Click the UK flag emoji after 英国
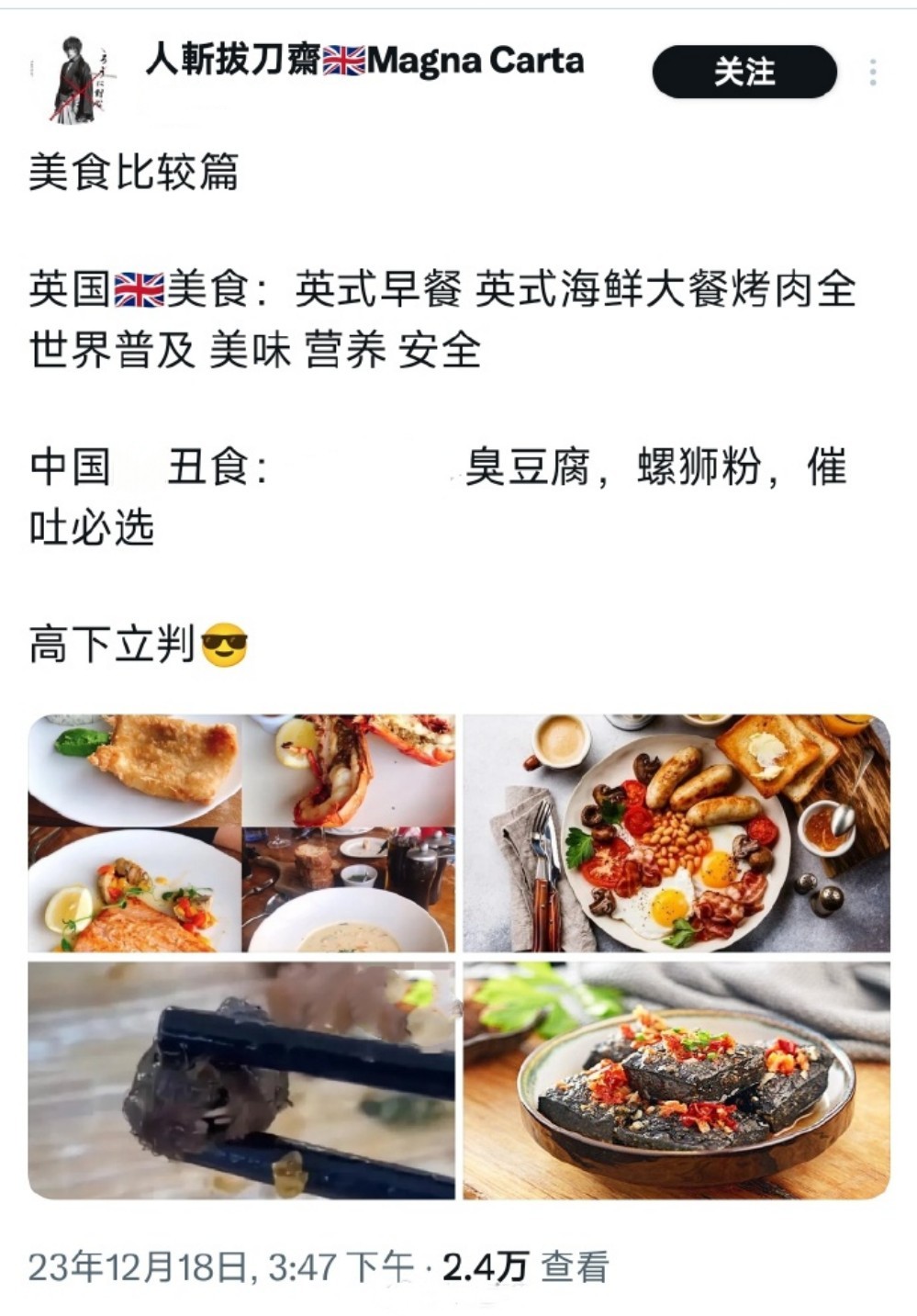Image resolution: width=917 pixels, height=1316 pixels. (x=138, y=289)
